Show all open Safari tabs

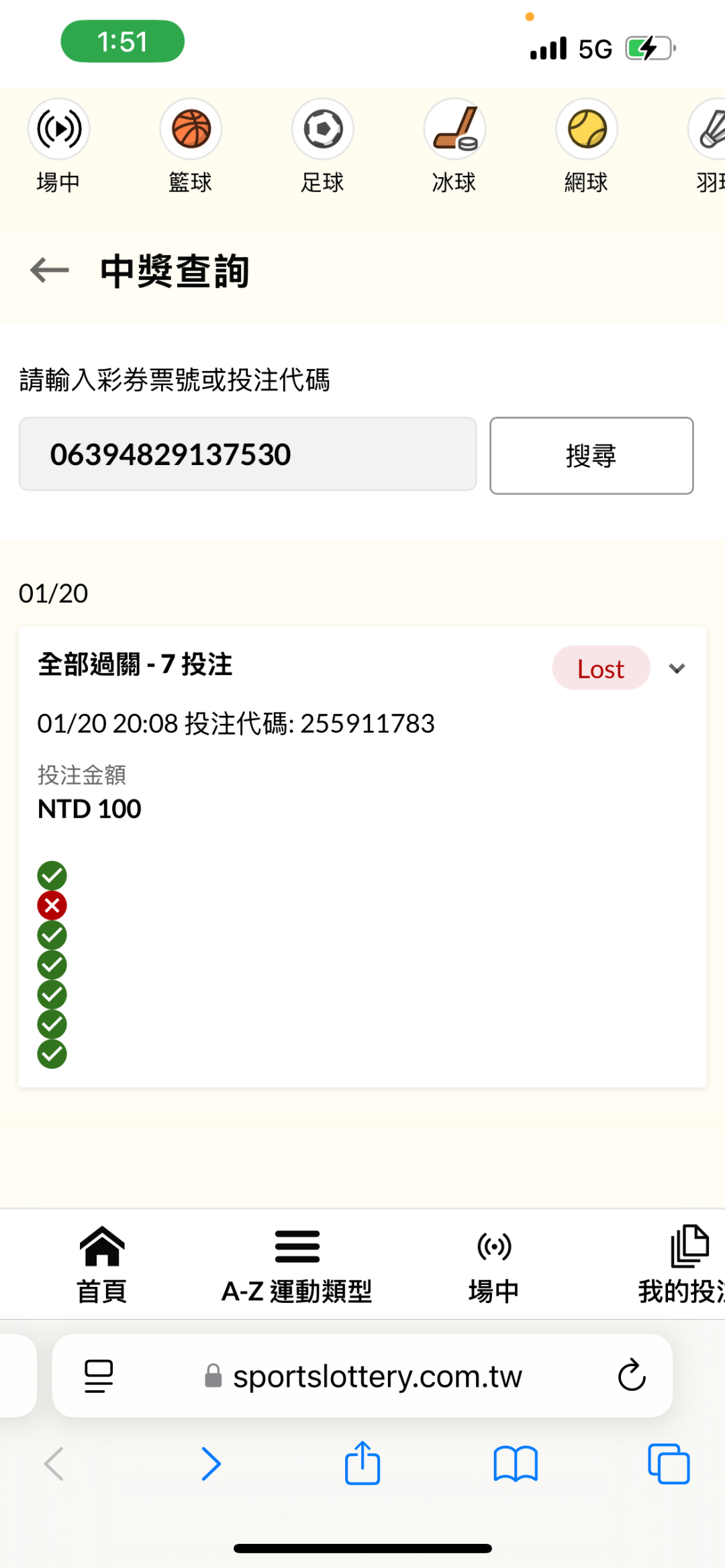click(x=668, y=1463)
